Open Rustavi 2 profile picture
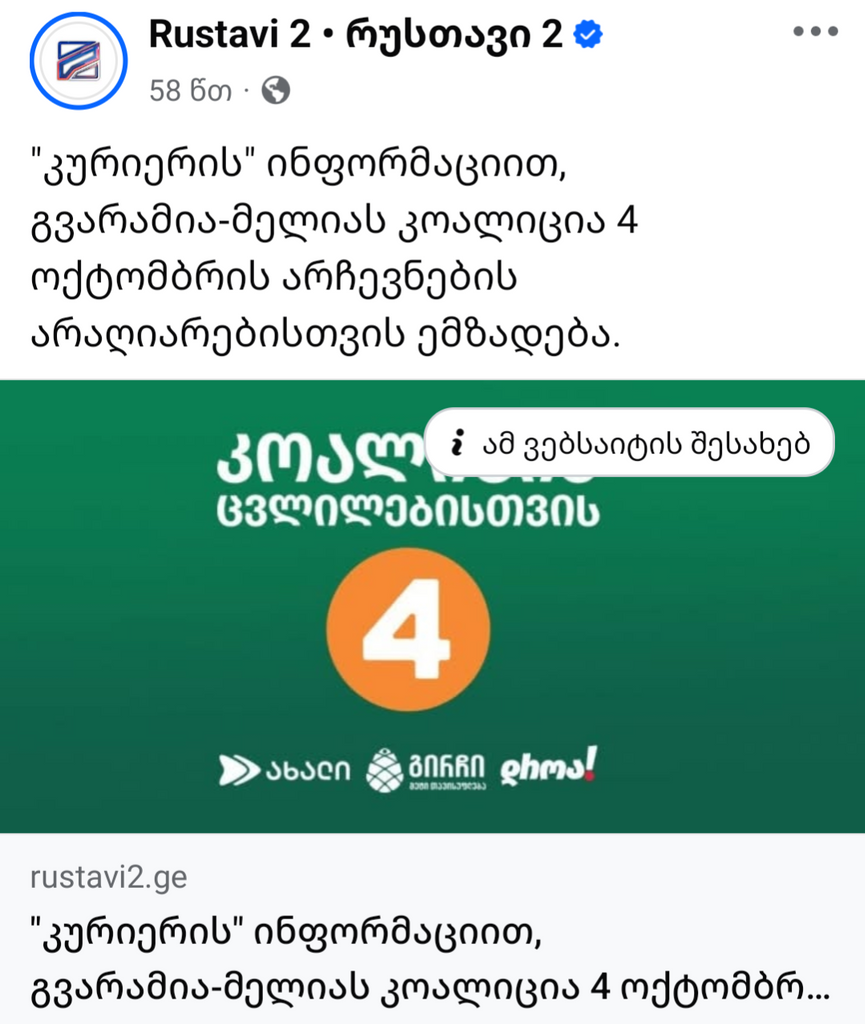This screenshot has width=865, height=1024. (79, 60)
